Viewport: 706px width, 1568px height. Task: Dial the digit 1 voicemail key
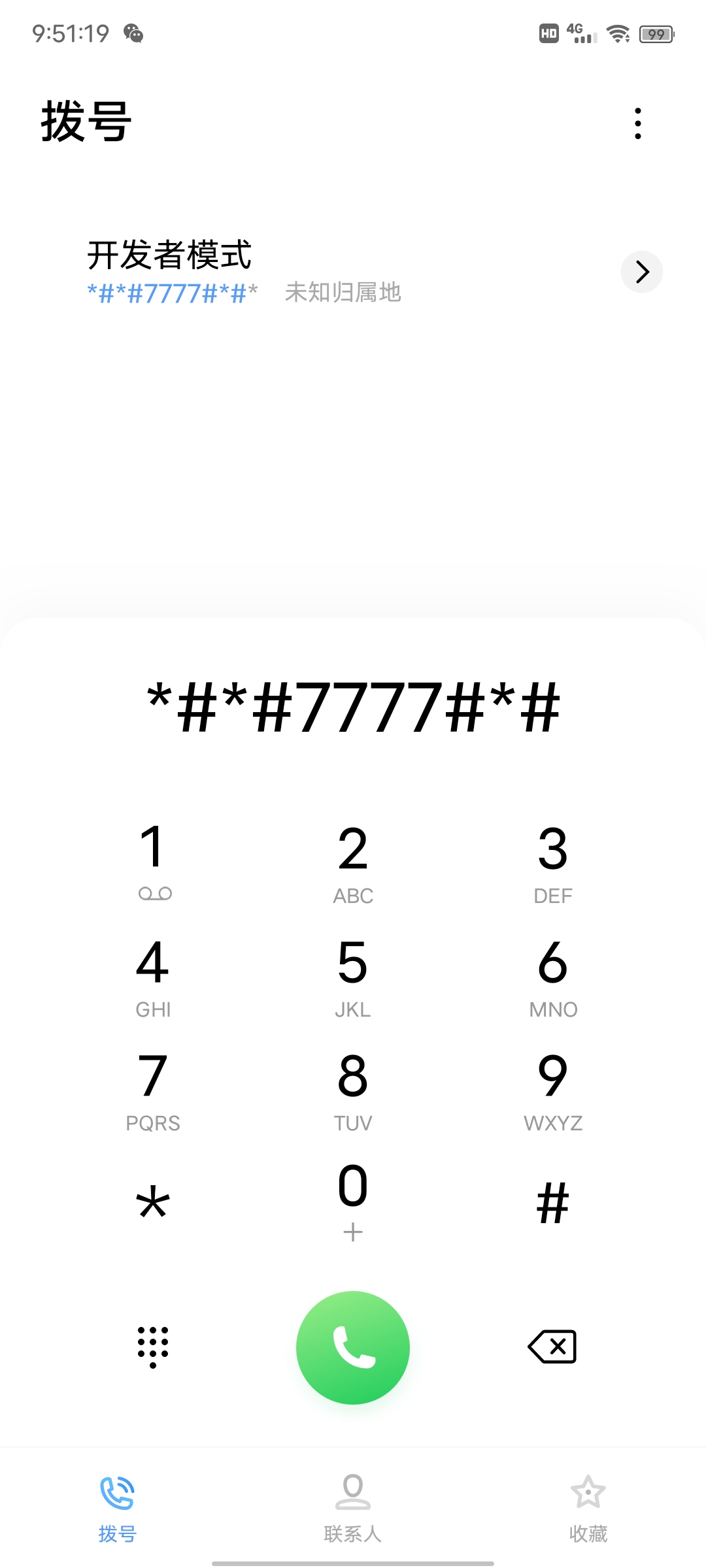[154, 862]
